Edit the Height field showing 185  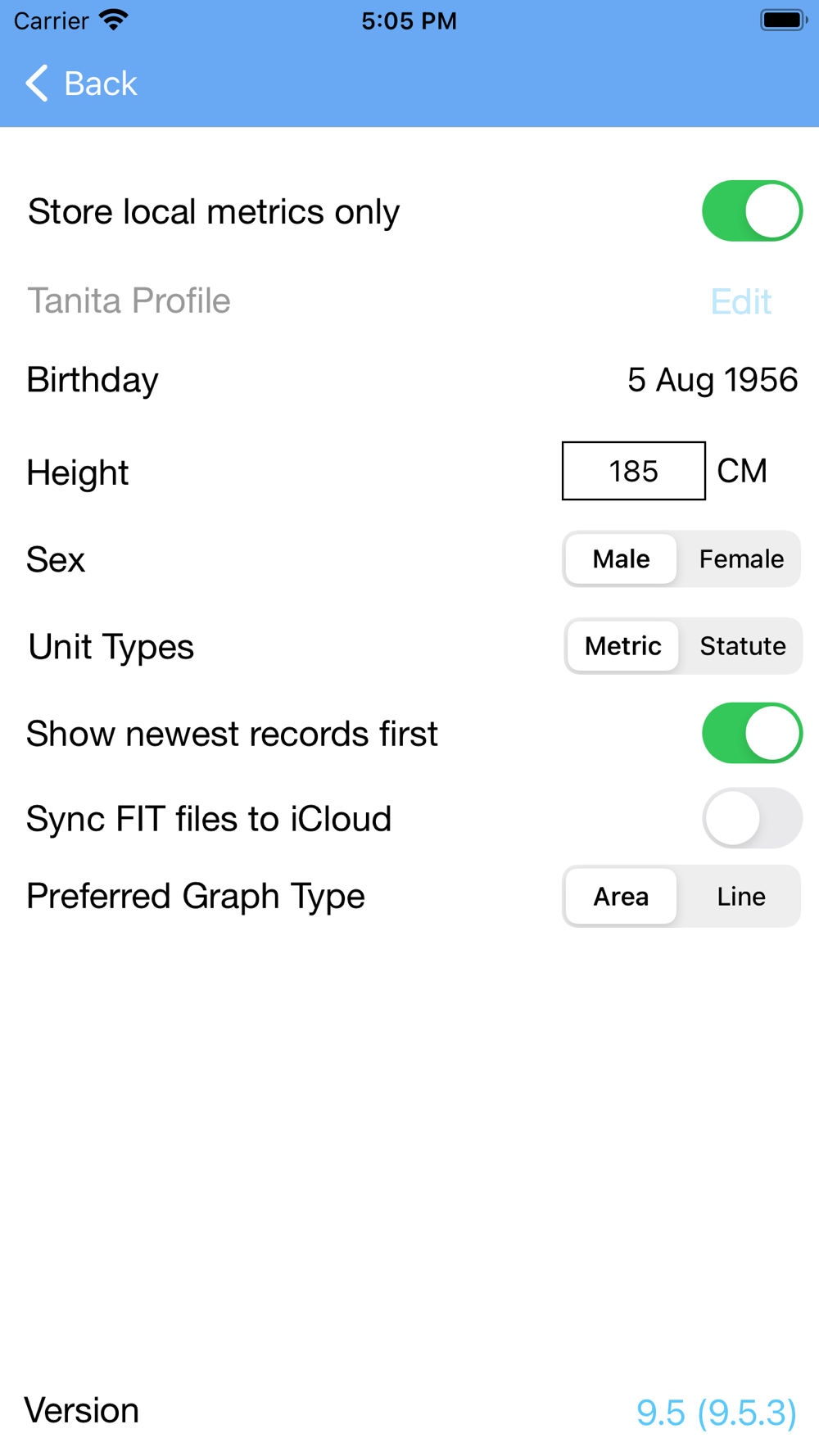coord(633,471)
